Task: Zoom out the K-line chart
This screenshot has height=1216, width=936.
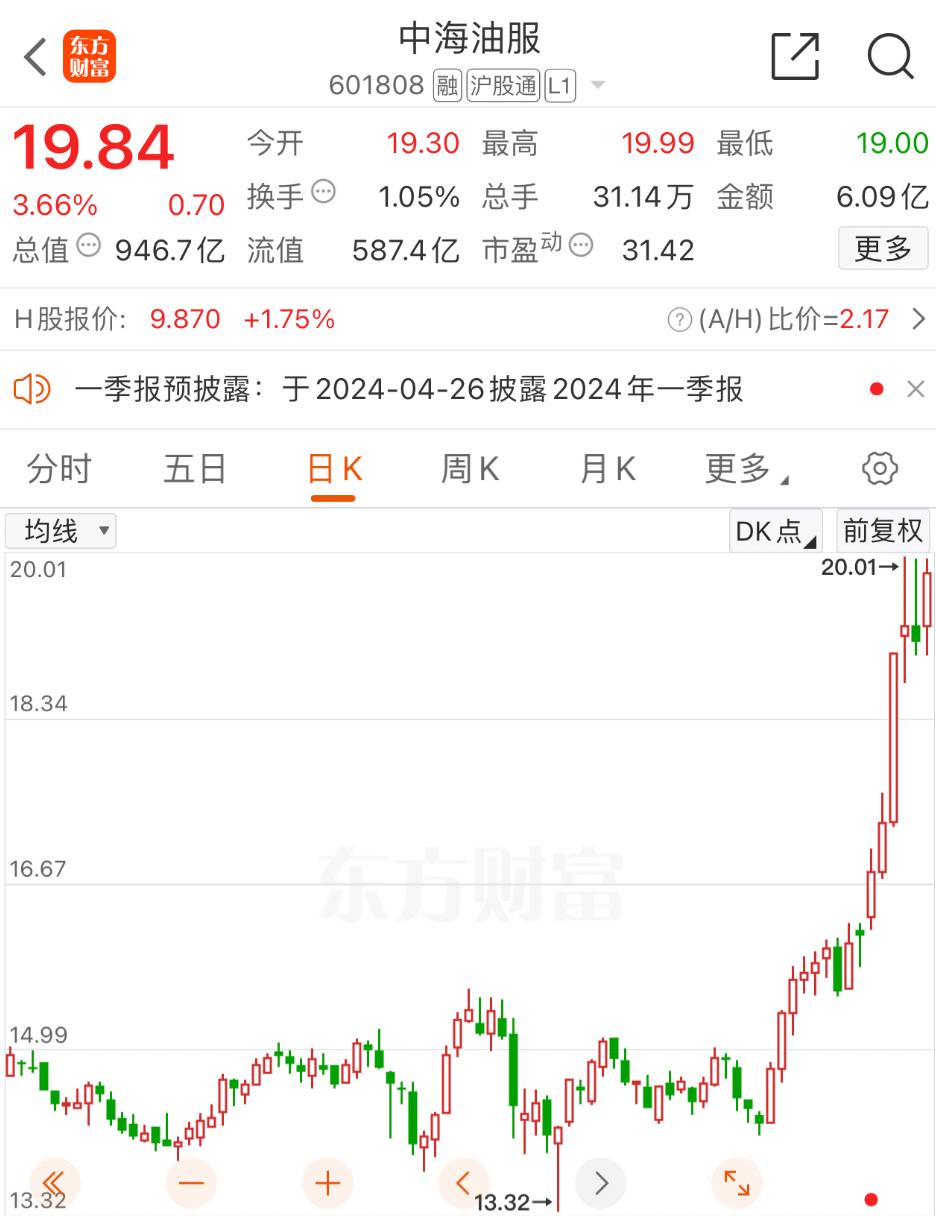Action: click(x=190, y=1184)
